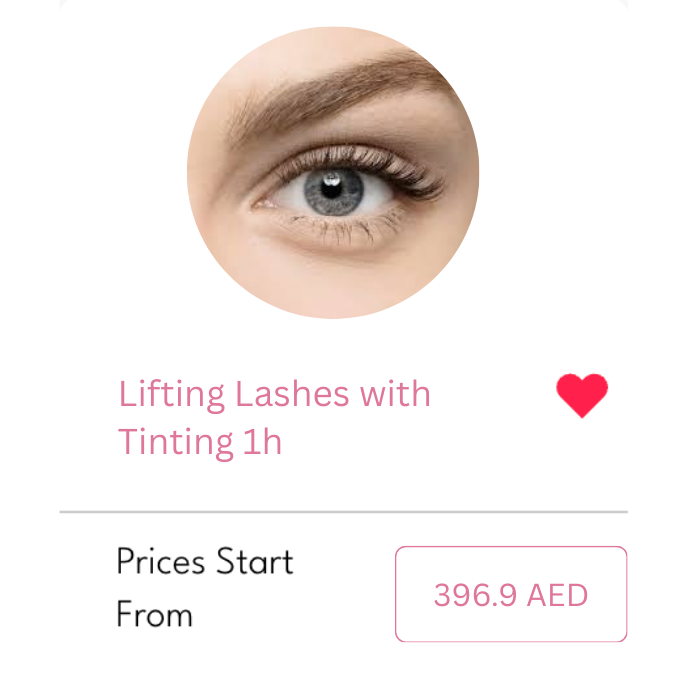Viewport: 688px width, 688px height.
Task: Open the Lifting Lashes with Tinting 1h service
Action: 274,417
